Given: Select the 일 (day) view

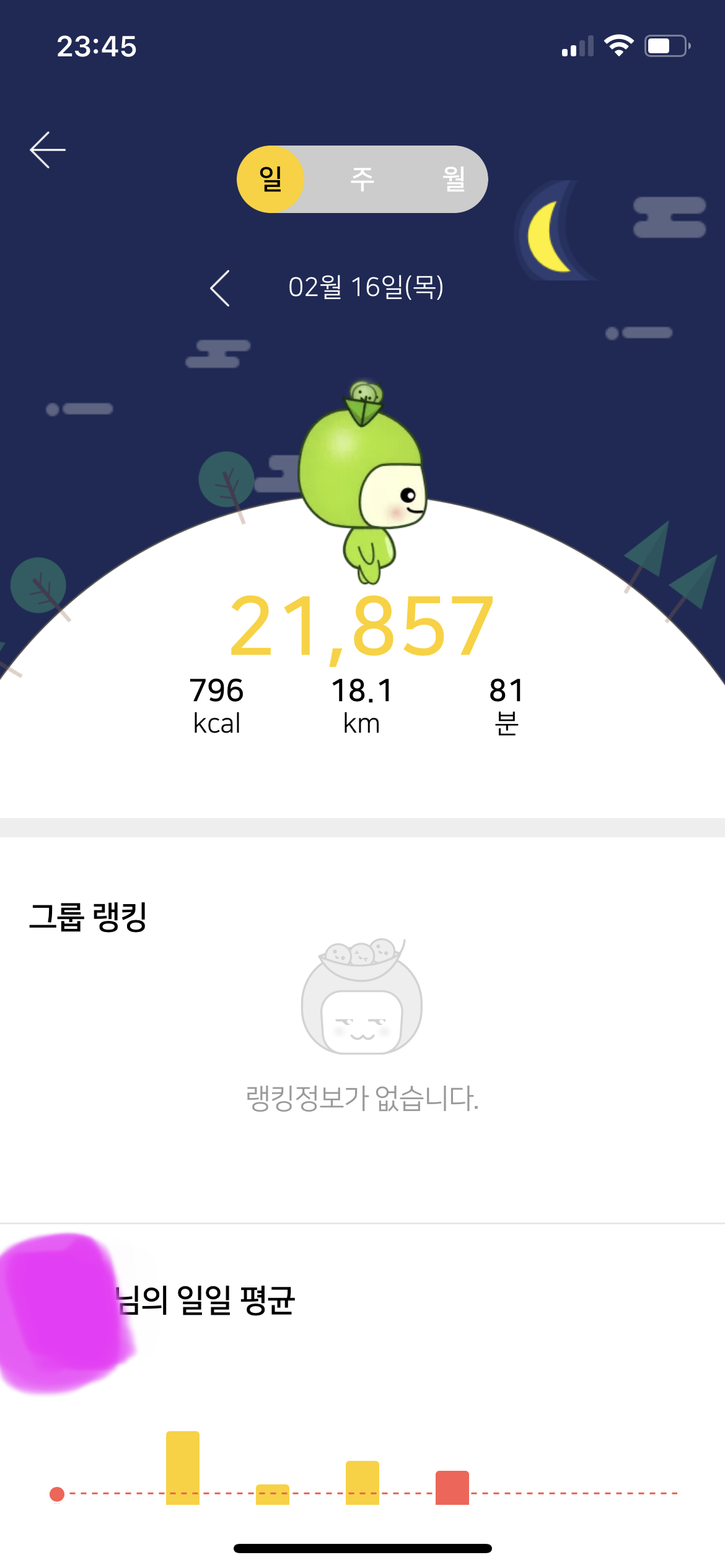Looking at the screenshot, I should (x=271, y=180).
